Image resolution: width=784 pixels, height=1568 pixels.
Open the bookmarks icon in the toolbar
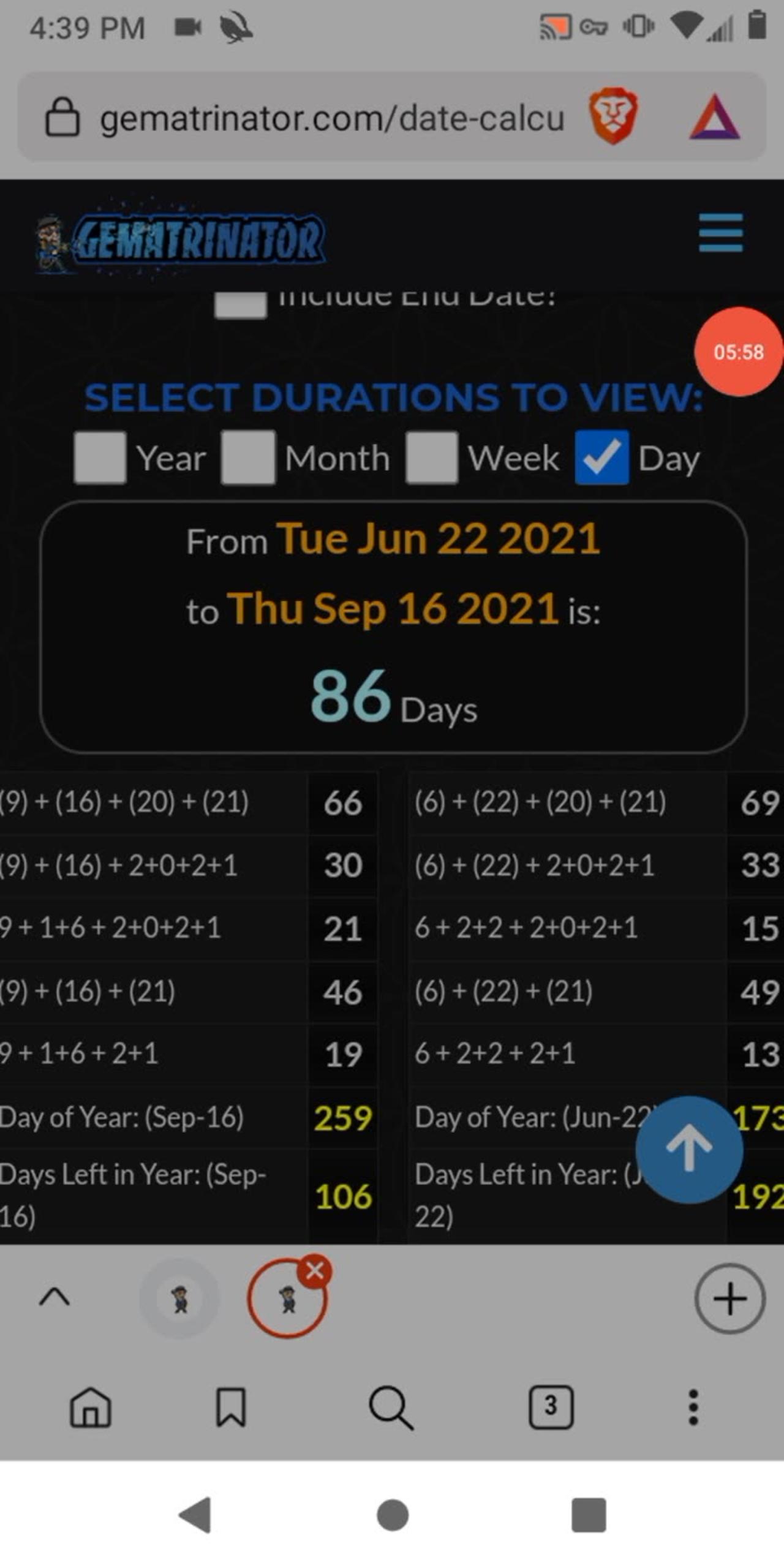coord(231,1408)
